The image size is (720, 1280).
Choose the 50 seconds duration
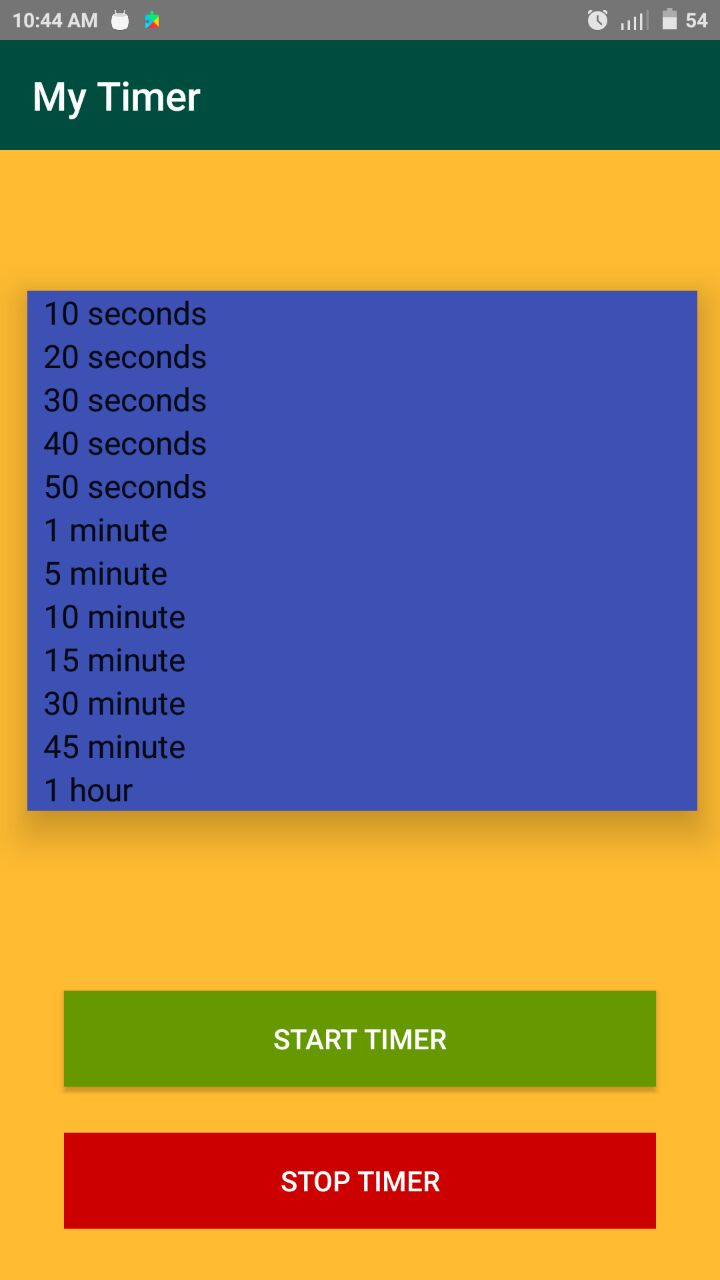tap(124, 487)
